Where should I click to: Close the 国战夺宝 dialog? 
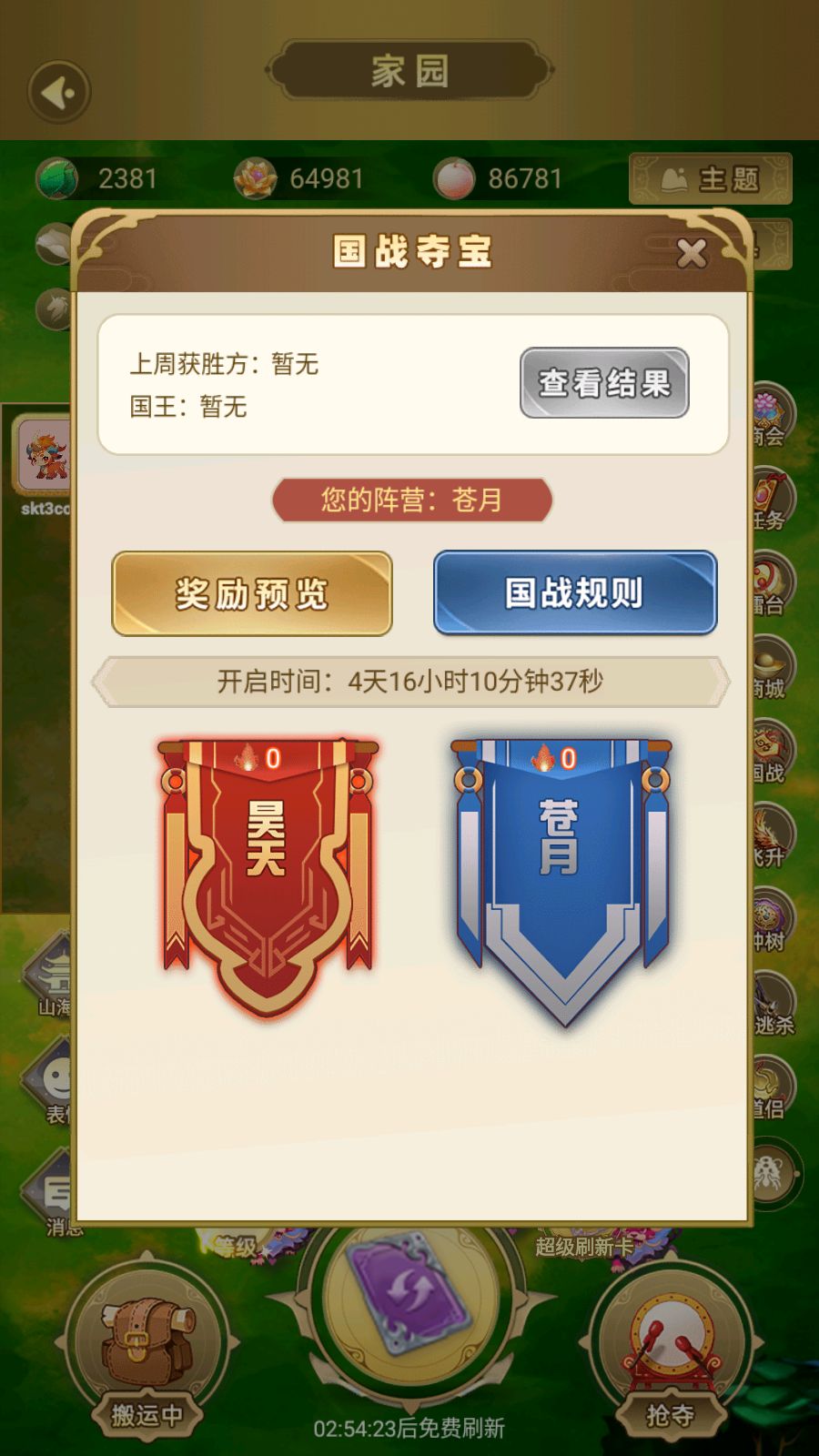(692, 253)
